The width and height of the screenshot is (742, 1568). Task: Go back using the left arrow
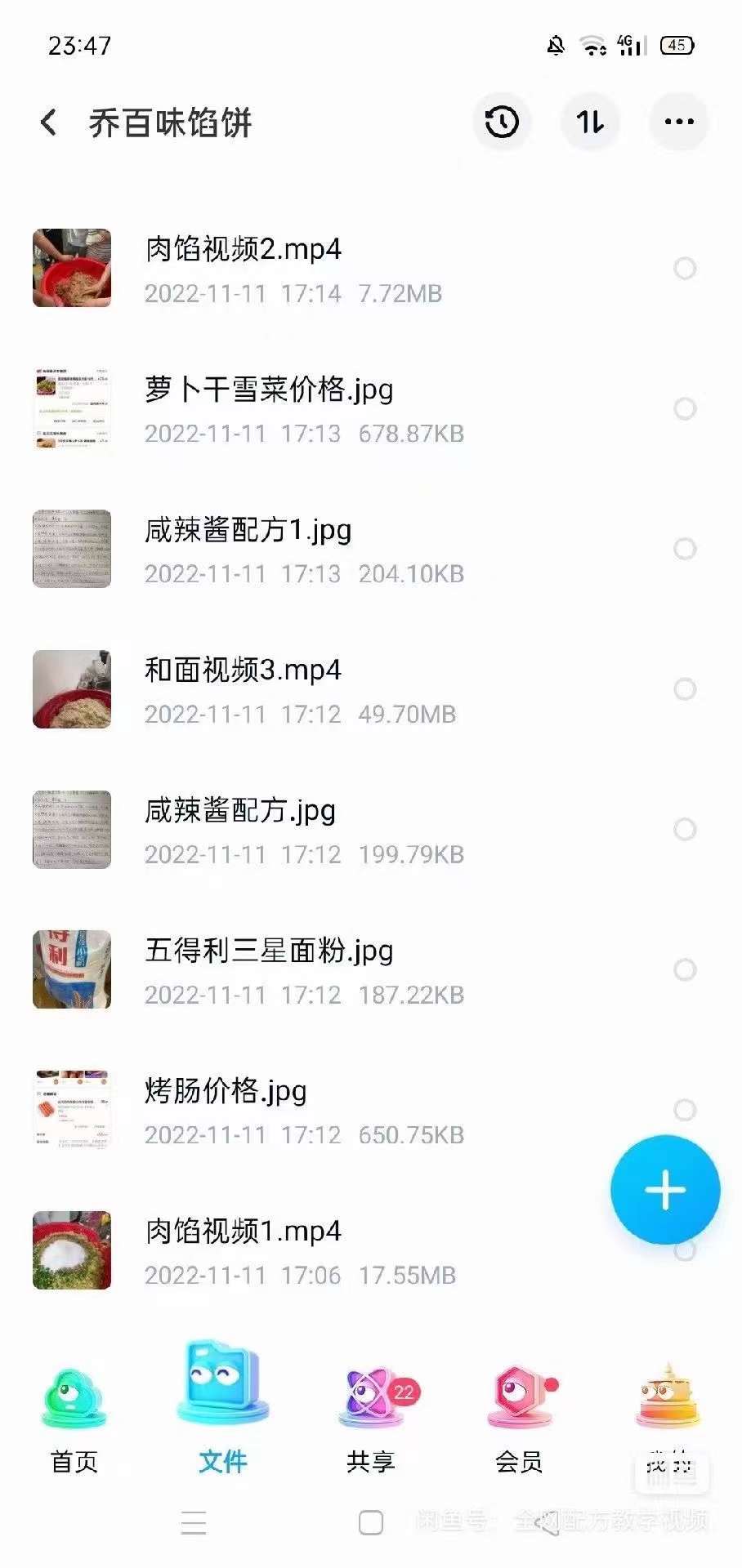pos(49,121)
